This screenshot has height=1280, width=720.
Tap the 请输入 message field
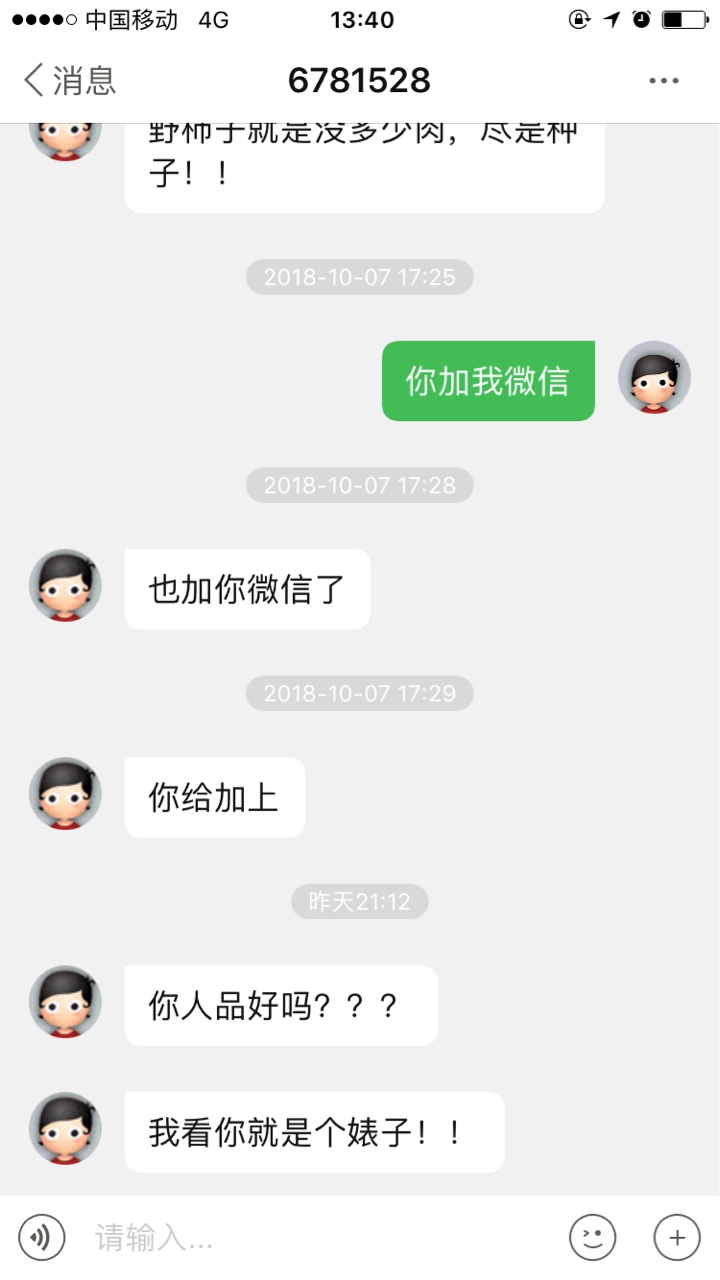320,1238
